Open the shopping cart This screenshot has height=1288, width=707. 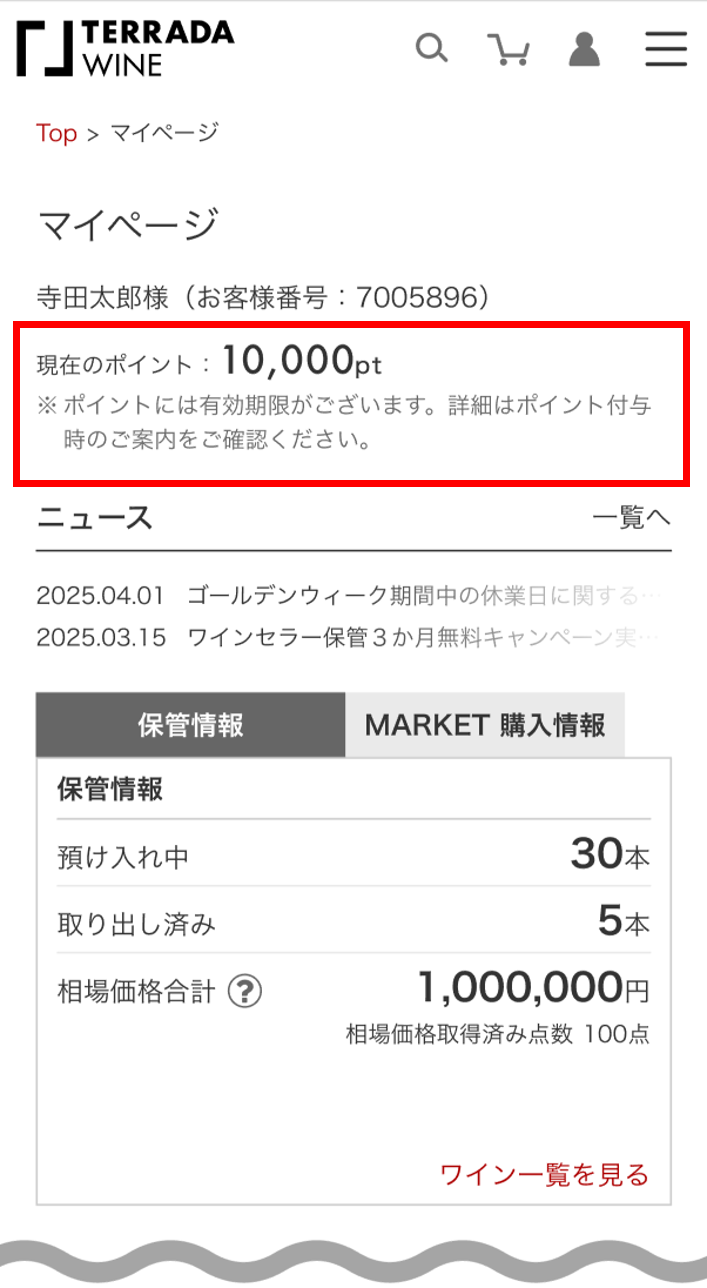point(508,48)
